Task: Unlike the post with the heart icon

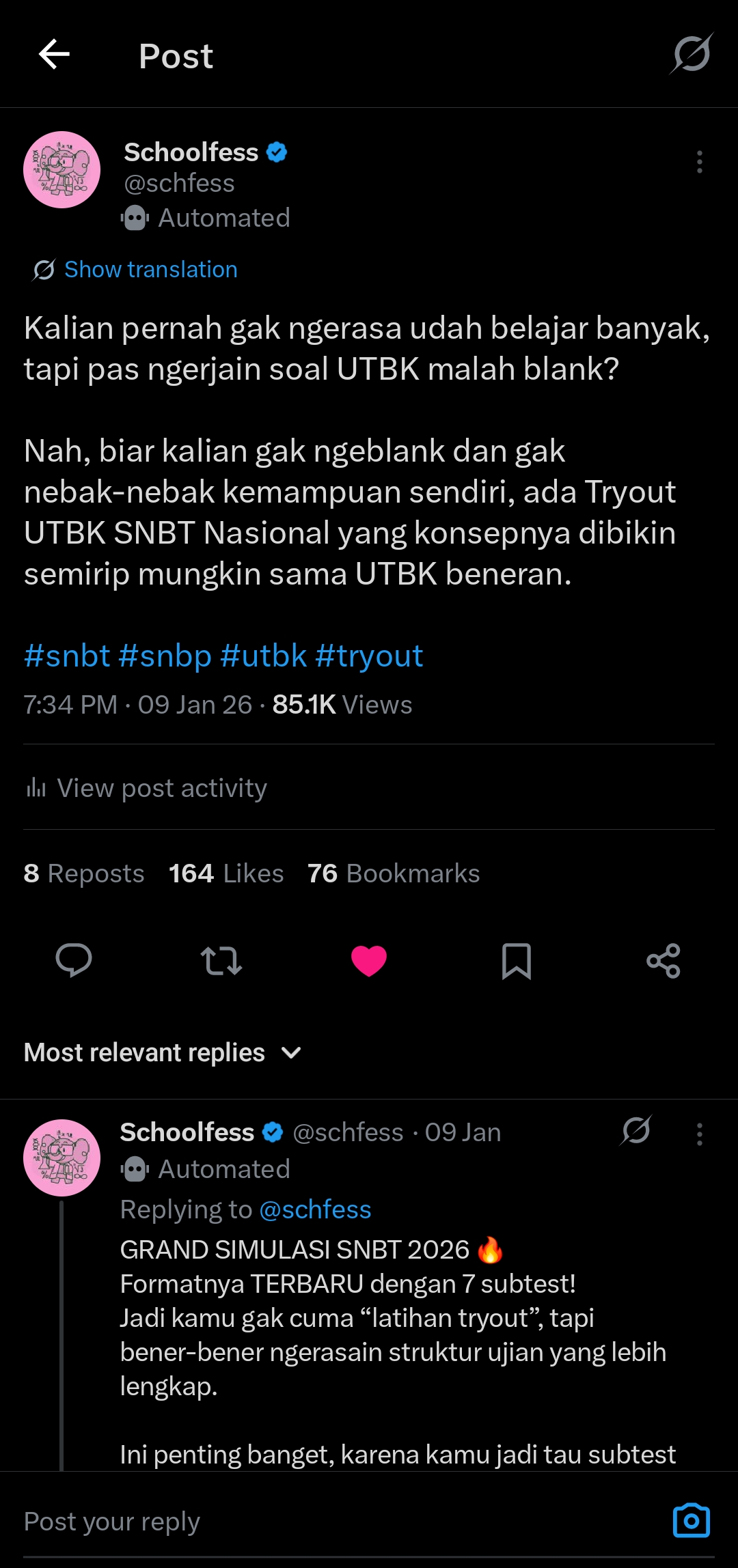Action: click(369, 961)
